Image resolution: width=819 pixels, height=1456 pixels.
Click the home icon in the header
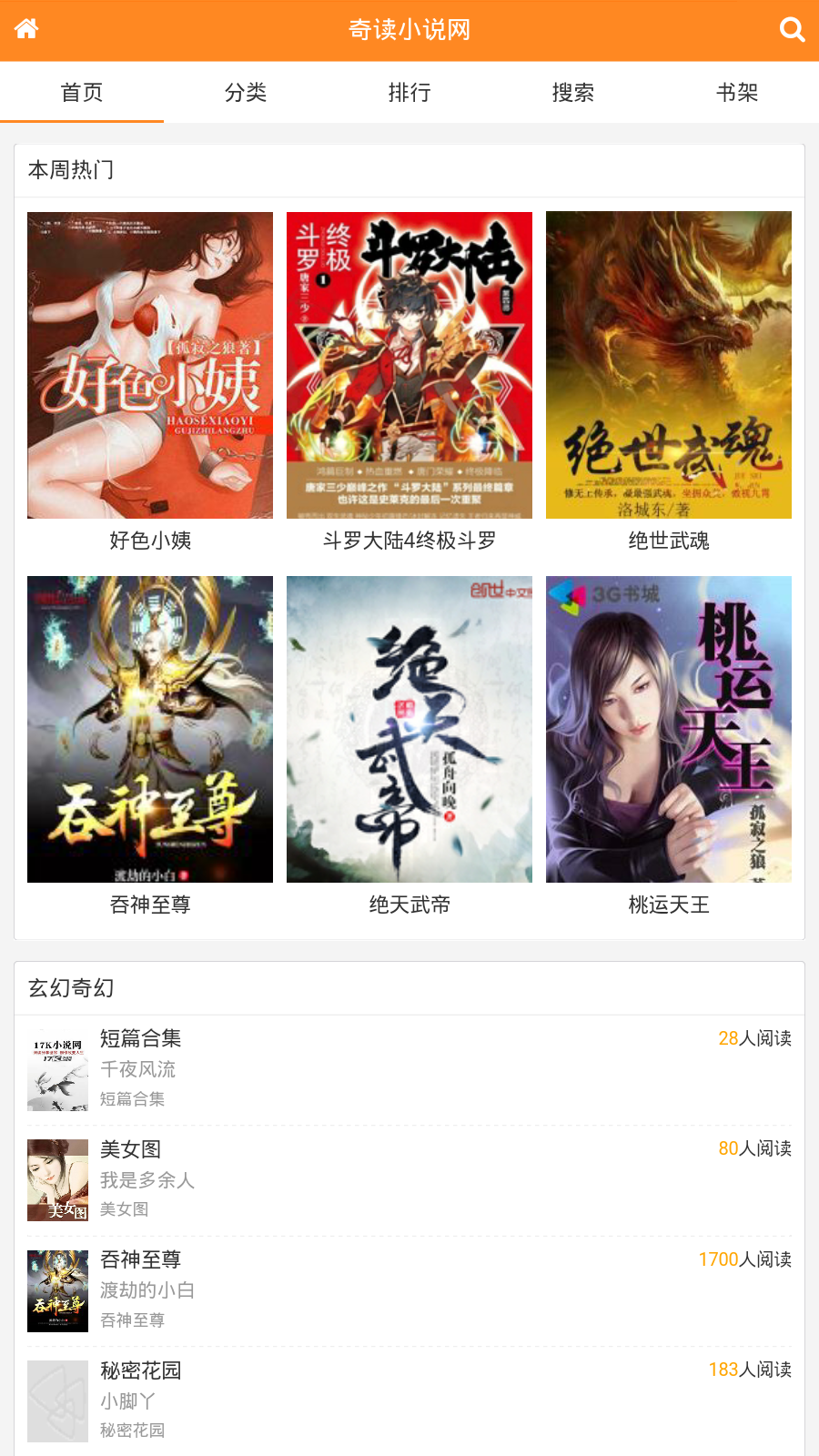(x=27, y=28)
